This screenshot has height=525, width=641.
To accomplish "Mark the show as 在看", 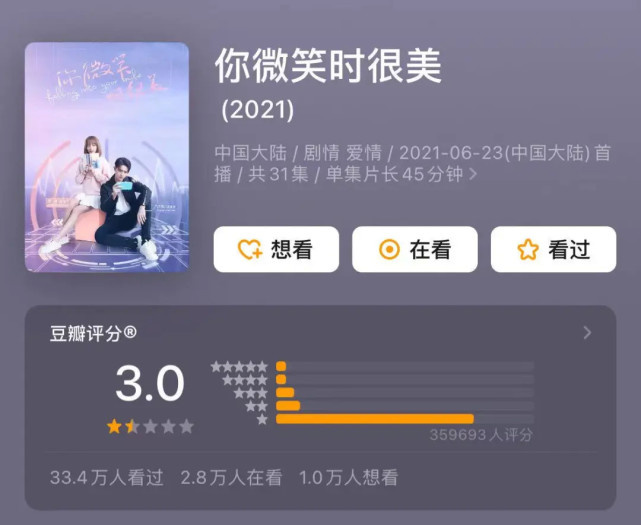I will pyautogui.click(x=414, y=250).
